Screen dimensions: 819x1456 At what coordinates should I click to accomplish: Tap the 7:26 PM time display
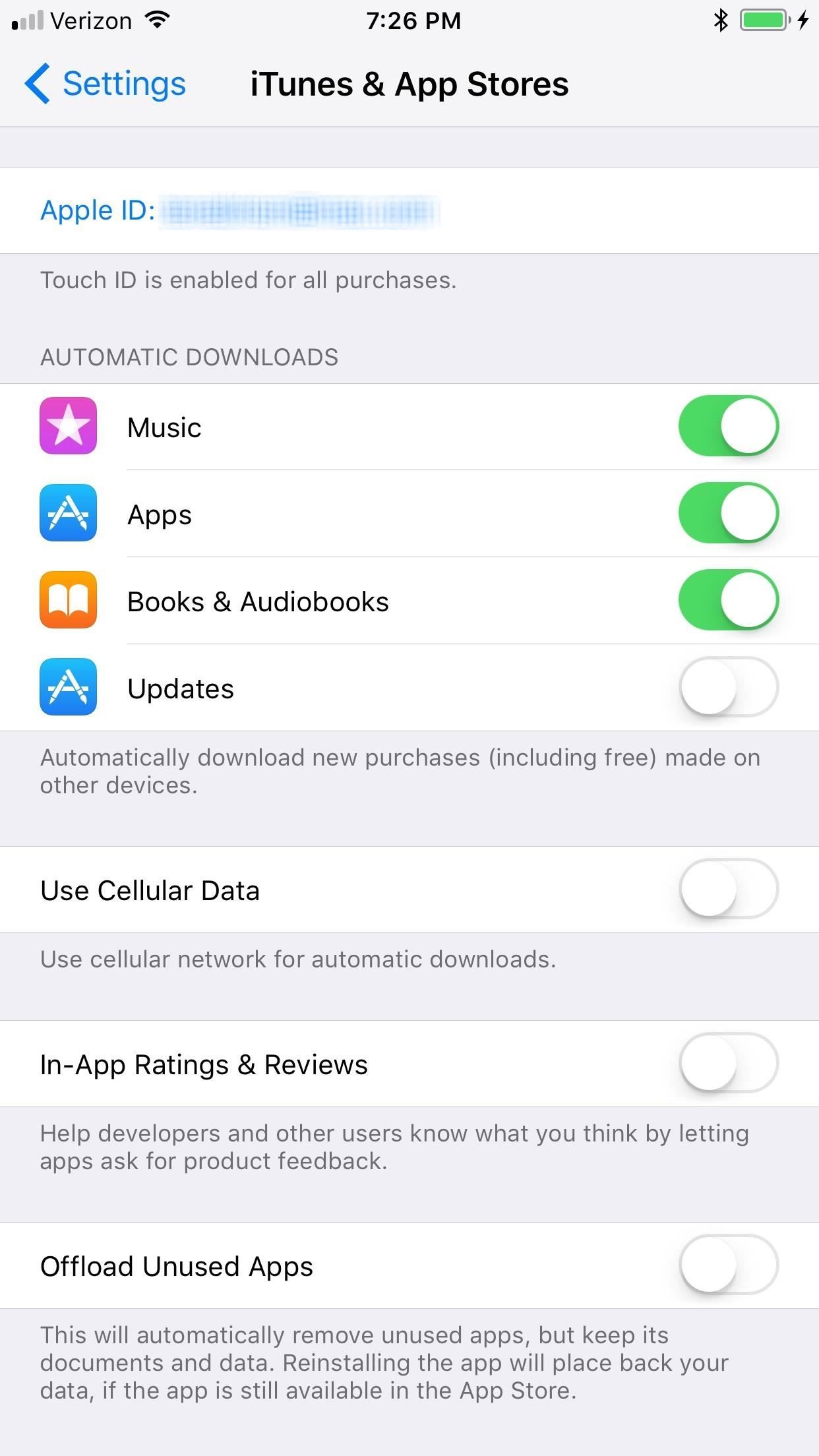[409, 20]
